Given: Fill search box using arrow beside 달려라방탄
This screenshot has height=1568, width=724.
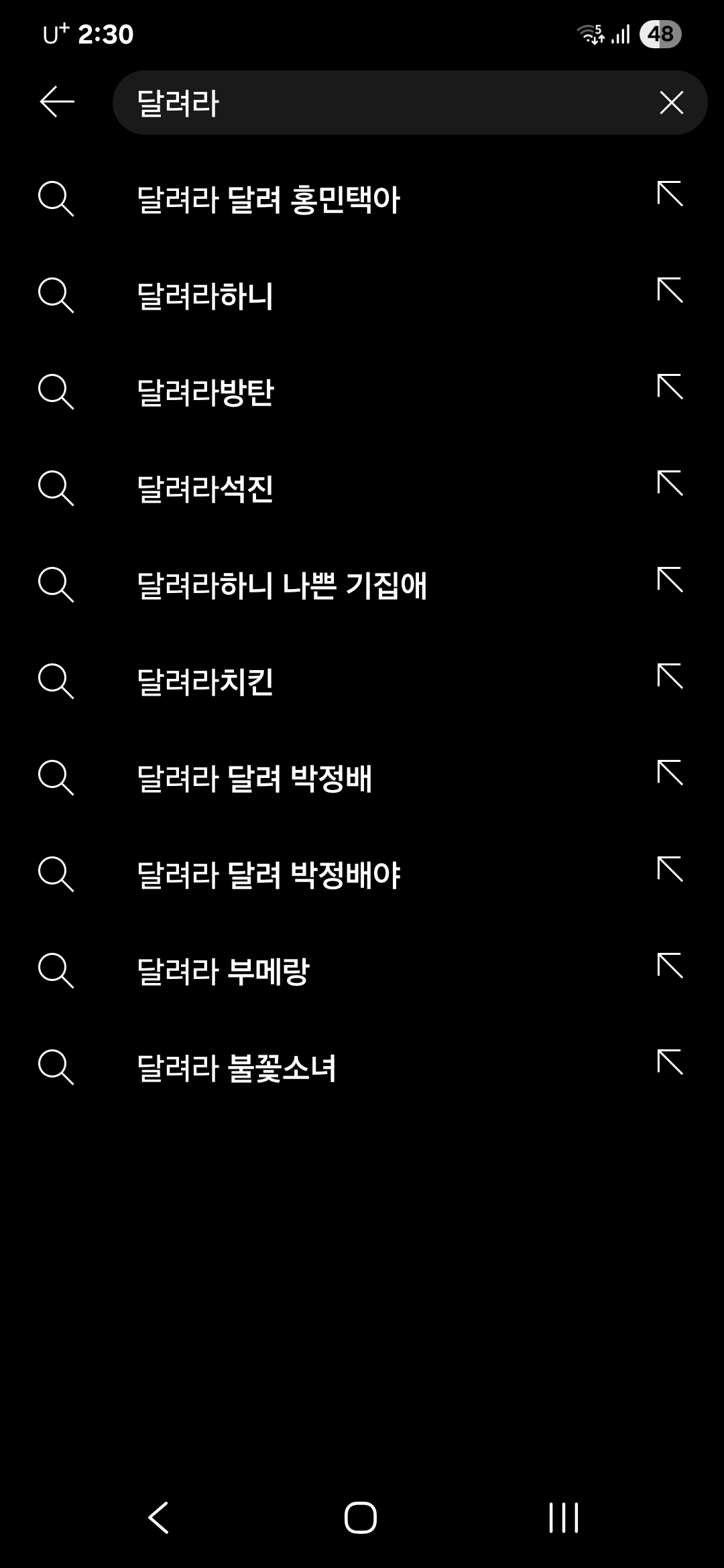Looking at the screenshot, I should pyautogui.click(x=670, y=387).
